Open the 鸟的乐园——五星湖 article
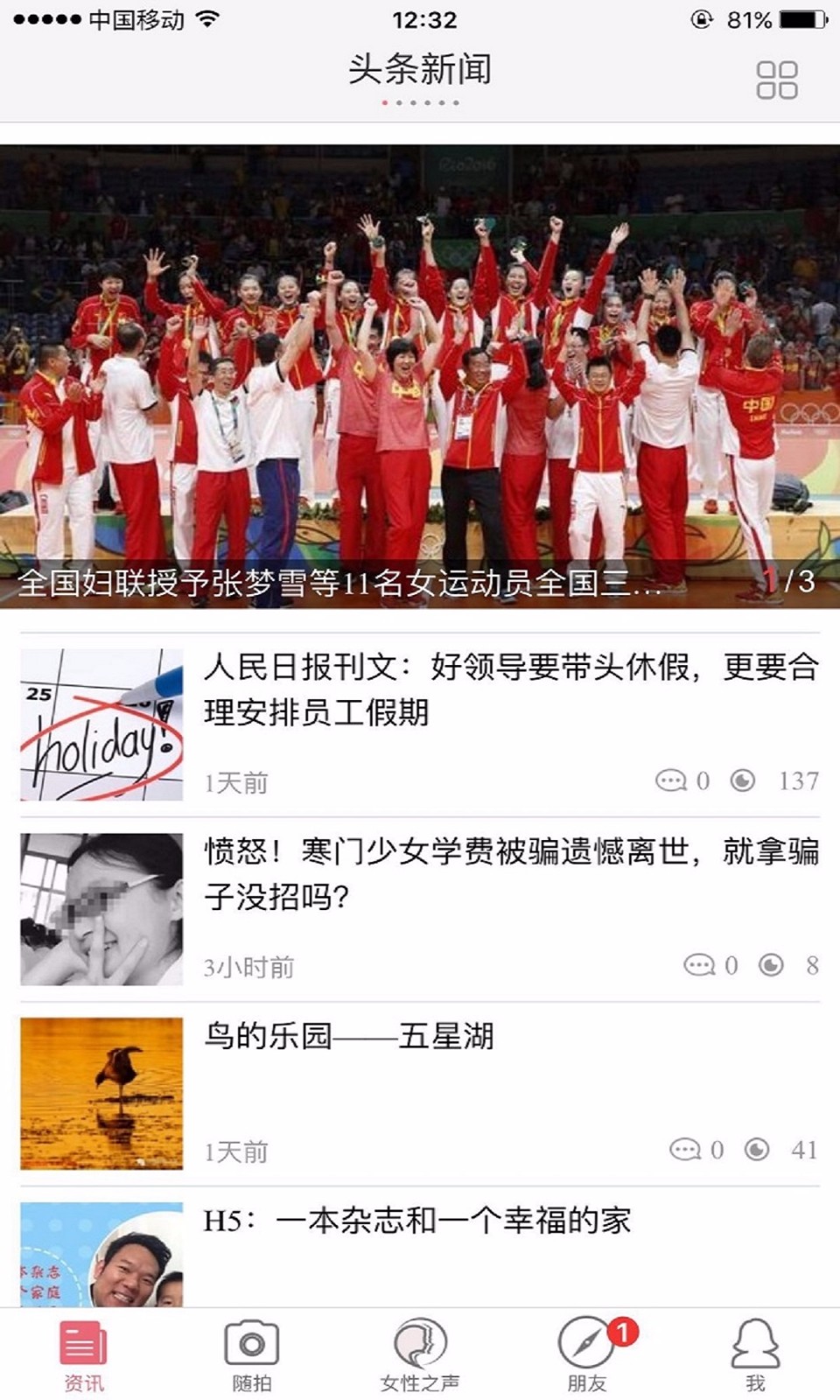The height and width of the screenshot is (1400, 840). point(350,1038)
